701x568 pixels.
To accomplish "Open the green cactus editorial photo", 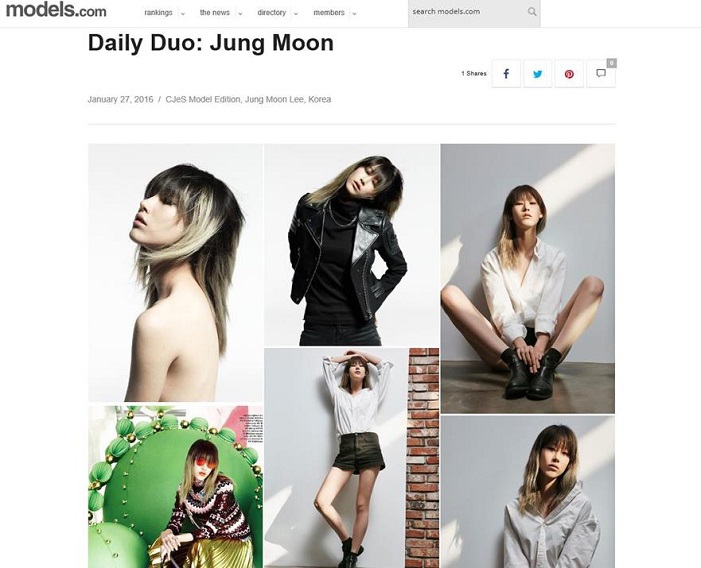I will 175,487.
